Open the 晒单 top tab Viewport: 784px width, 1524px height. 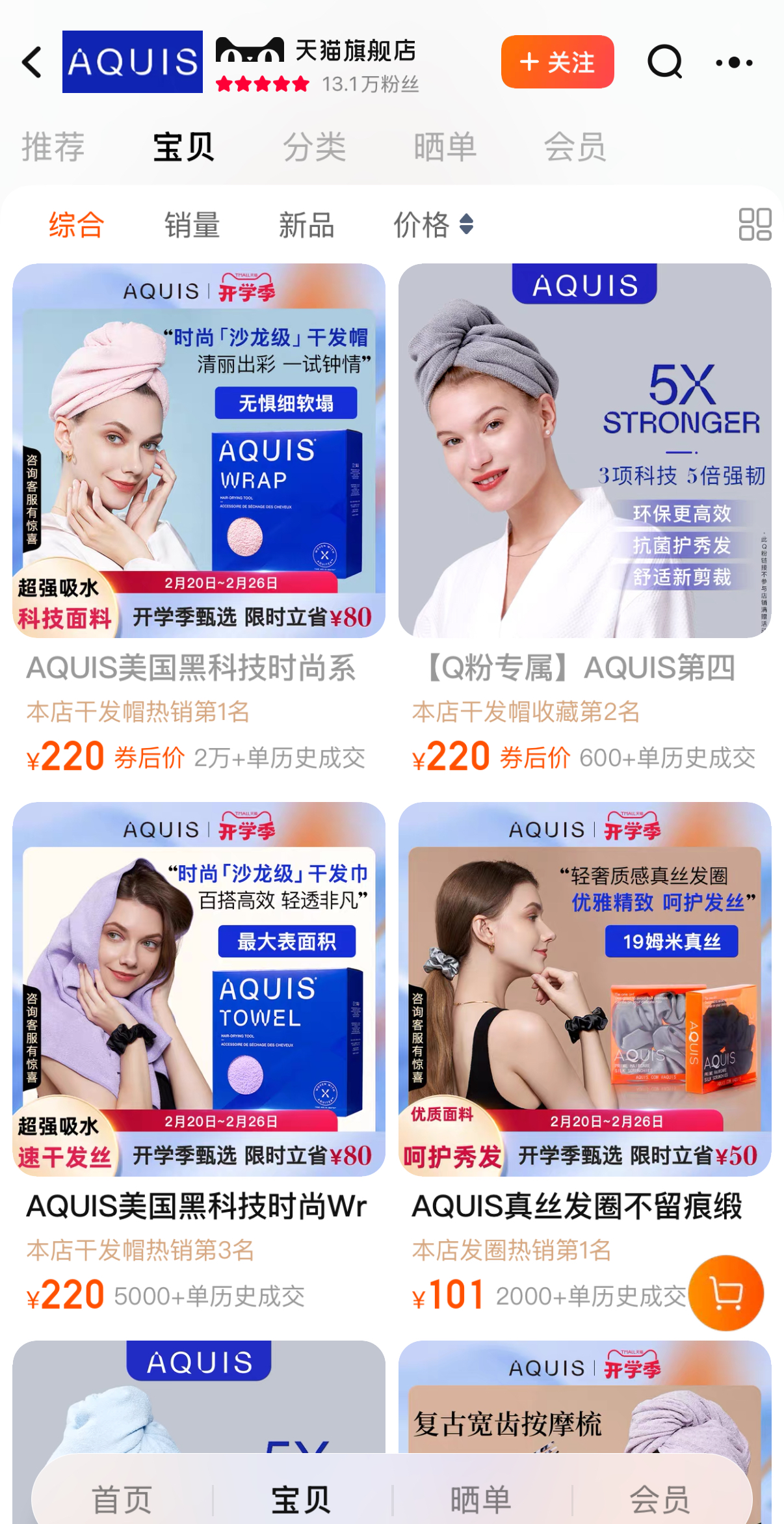445,146
